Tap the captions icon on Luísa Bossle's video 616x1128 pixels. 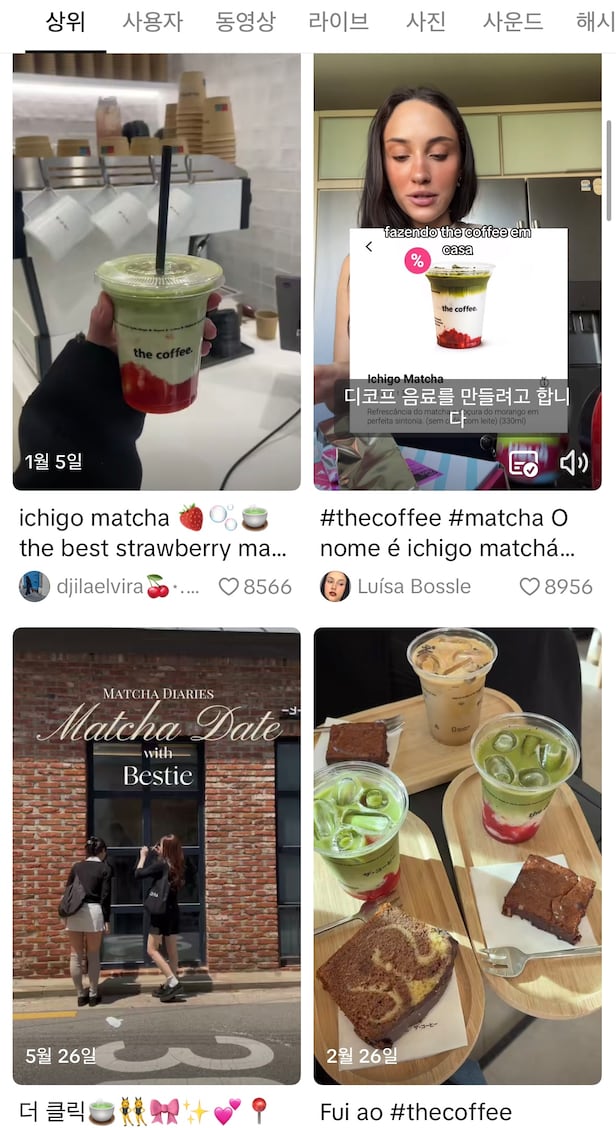coord(524,462)
